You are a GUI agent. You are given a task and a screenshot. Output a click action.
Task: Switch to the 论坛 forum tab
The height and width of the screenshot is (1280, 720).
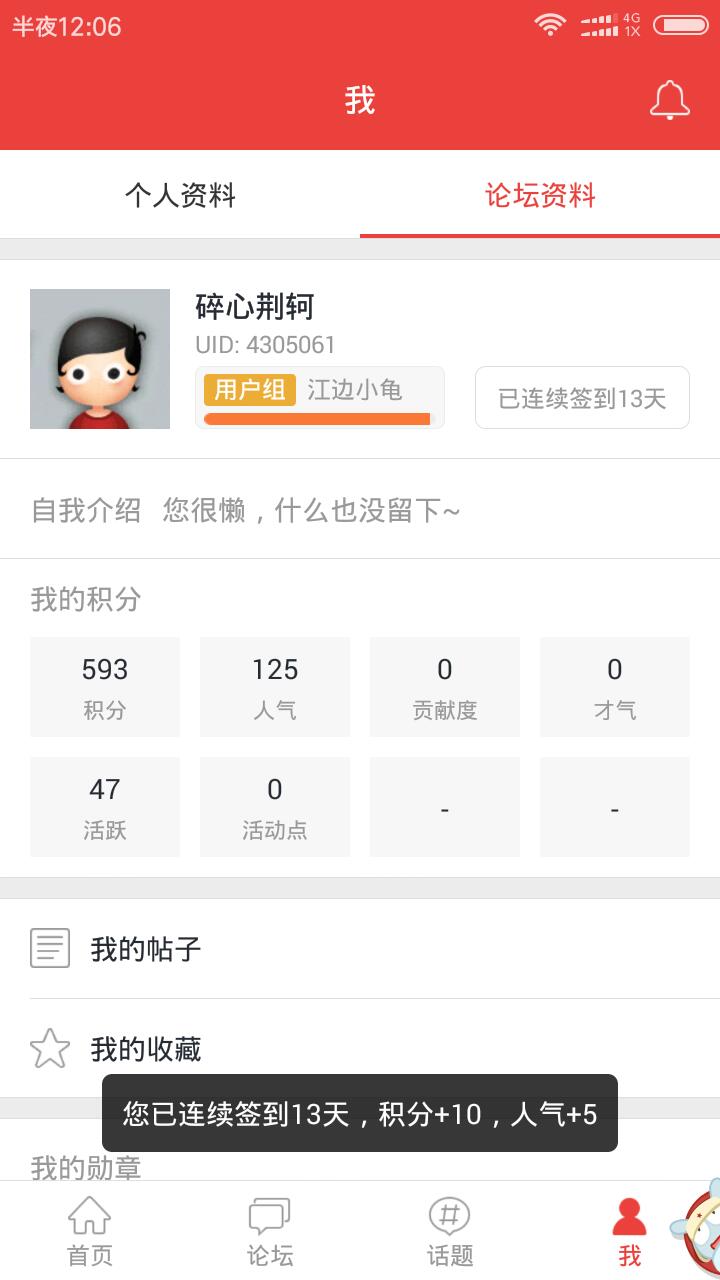click(x=270, y=1232)
